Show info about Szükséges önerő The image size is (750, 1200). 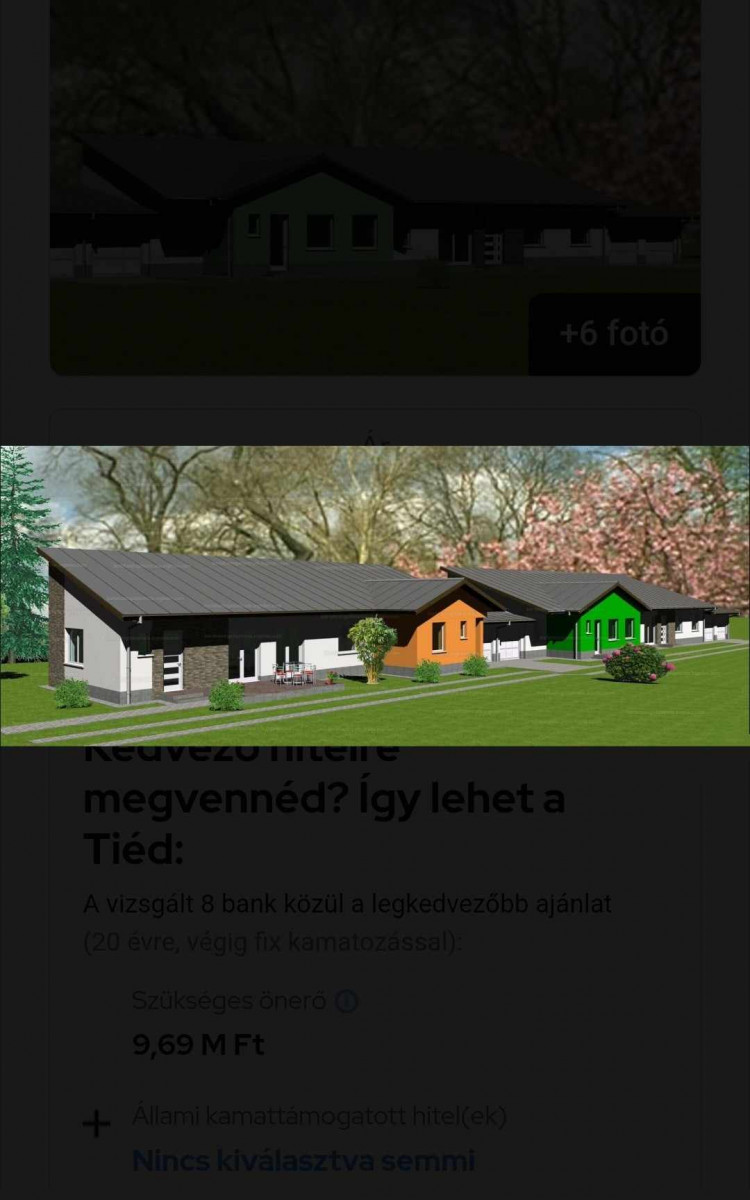[x=346, y=1001]
